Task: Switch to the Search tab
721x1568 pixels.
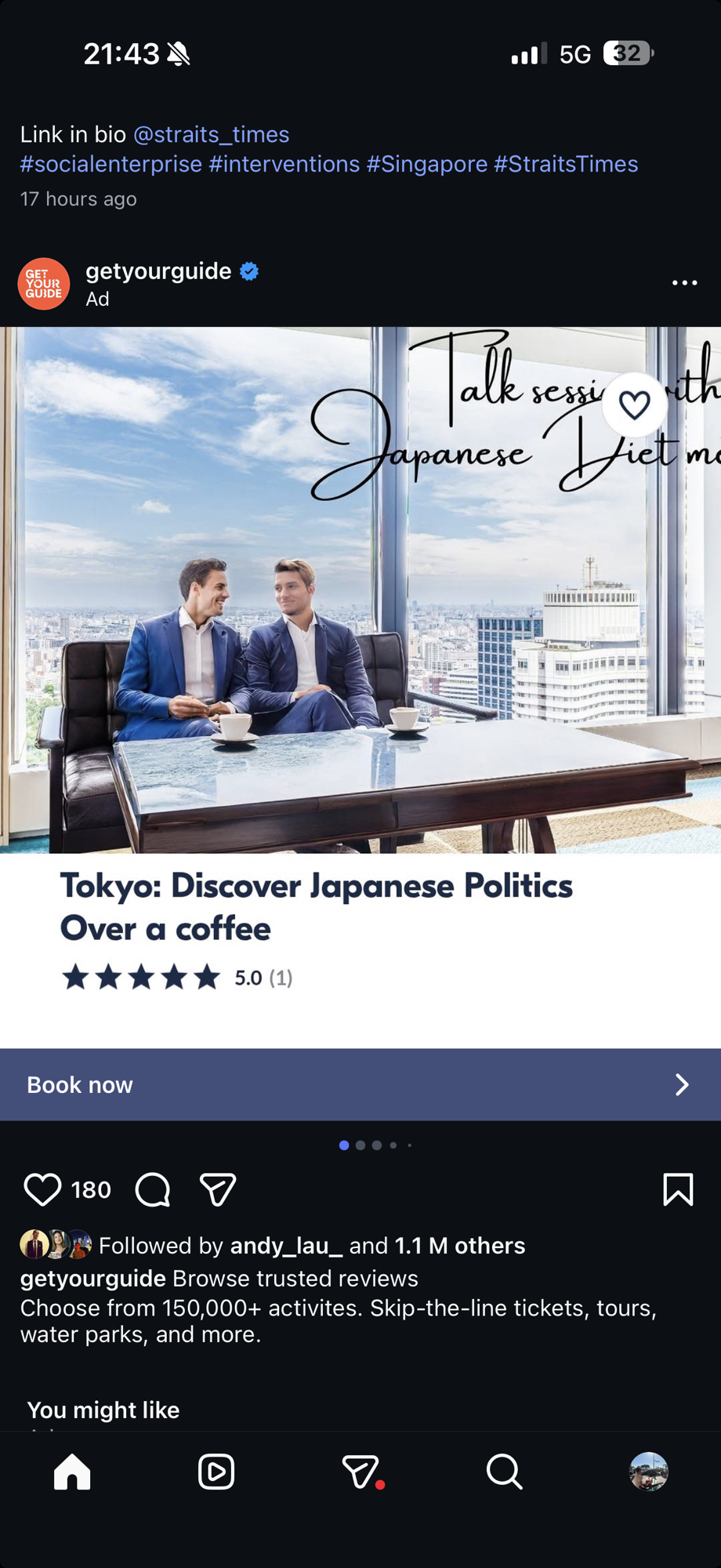Action: [504, 1472]
